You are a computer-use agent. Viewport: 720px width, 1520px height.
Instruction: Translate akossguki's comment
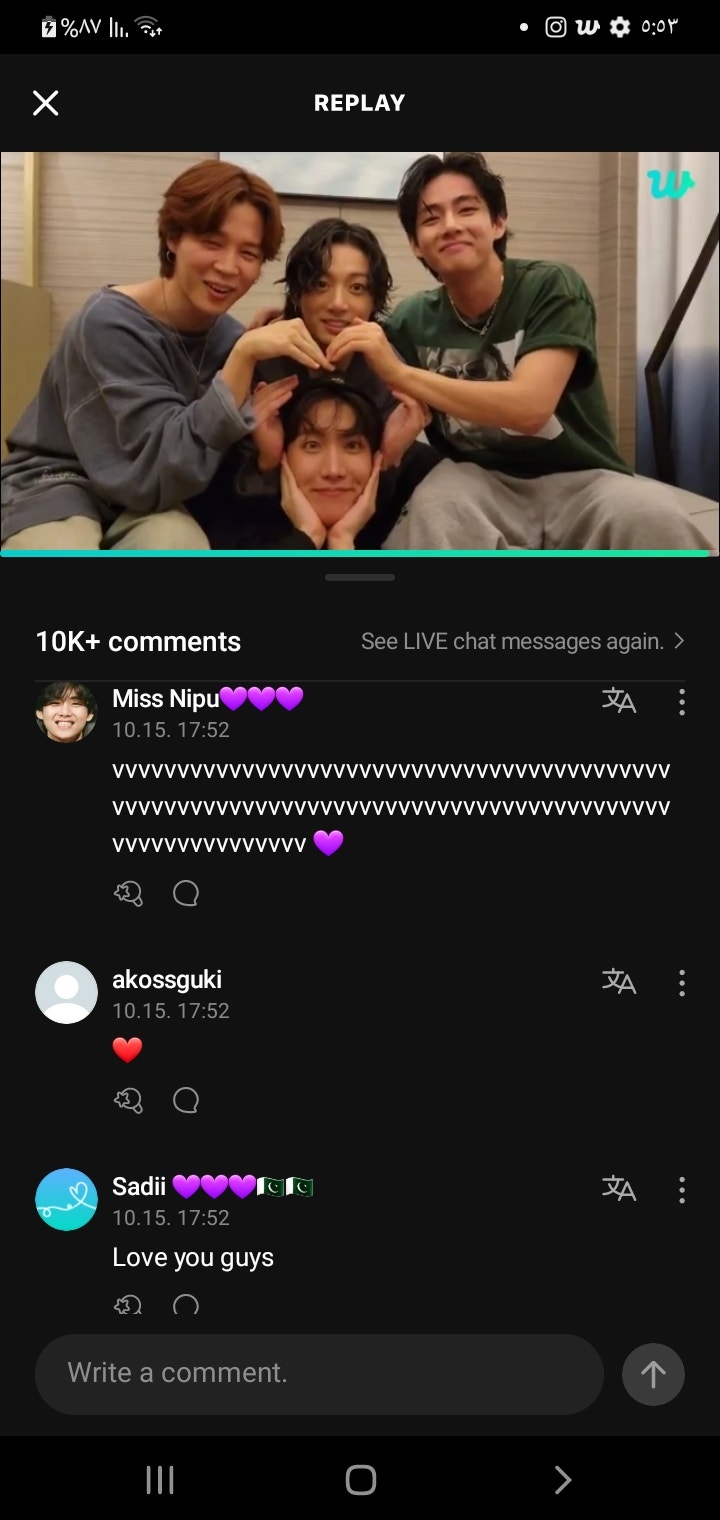[x=619, y=983]
